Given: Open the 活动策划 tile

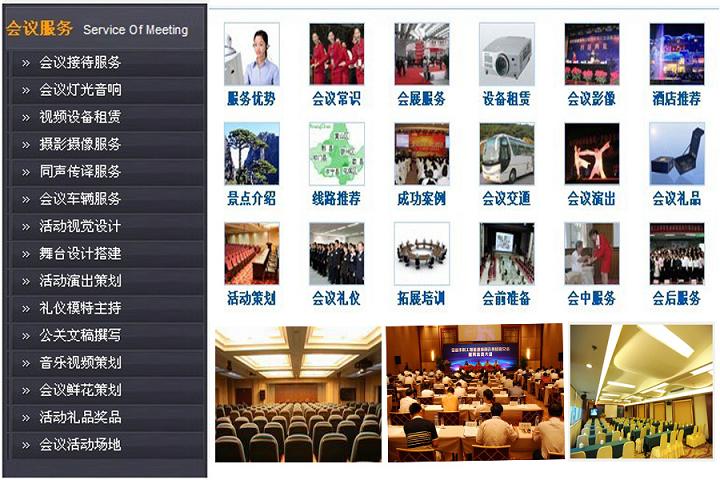Looking at the screenshot, I should pyautogui.click(x=251, y=254).
